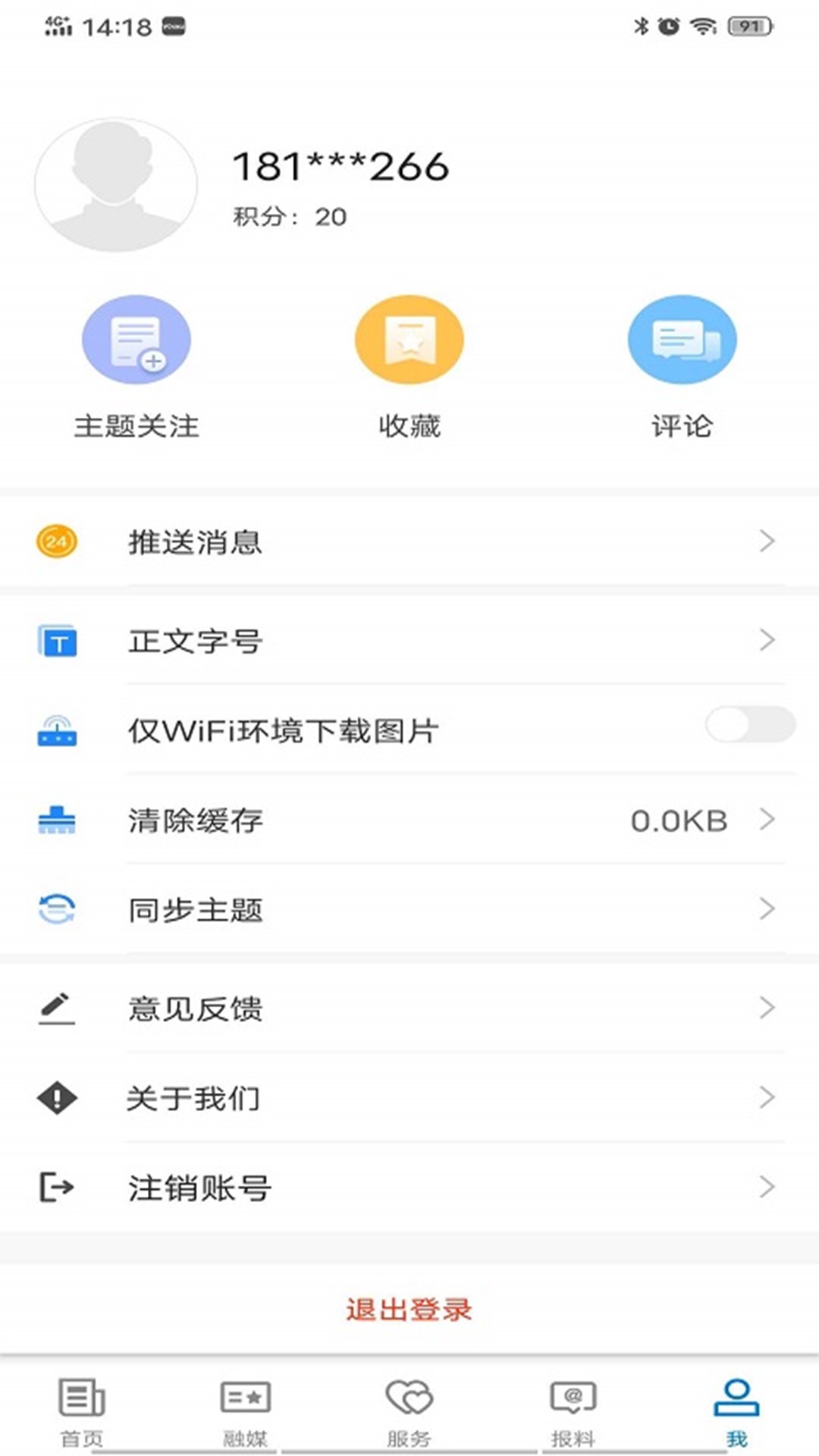Image resolution: width=819 pixels, height=1456 pixels.
Task: Open 关于我们 via its chevron
Action: coord(769,1097)
